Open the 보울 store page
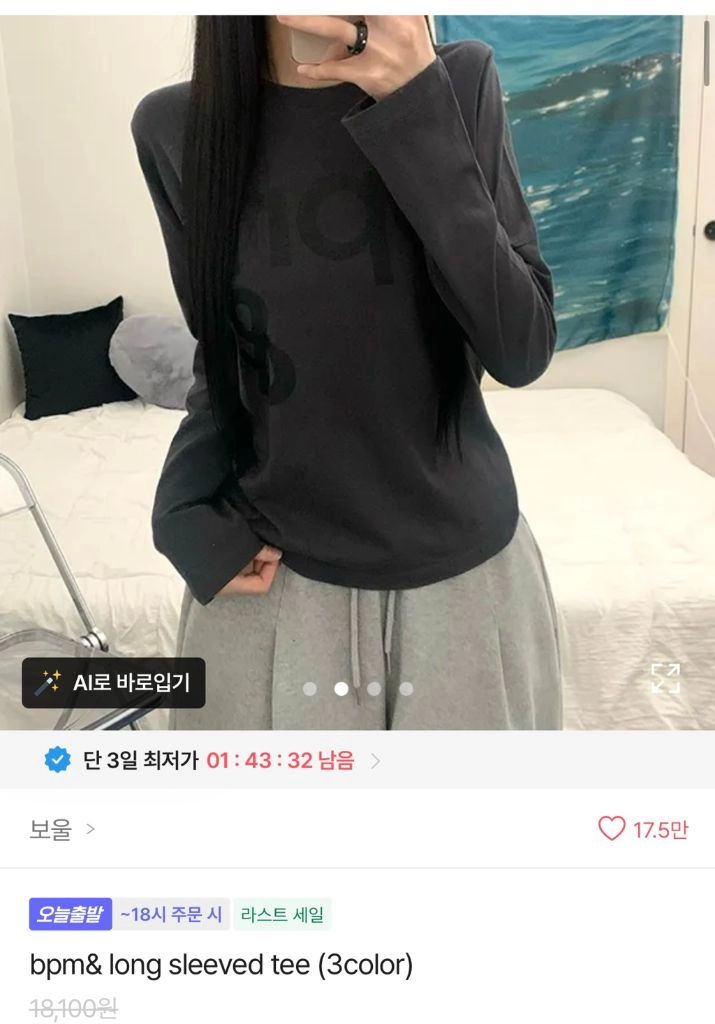 pos(62,829)
